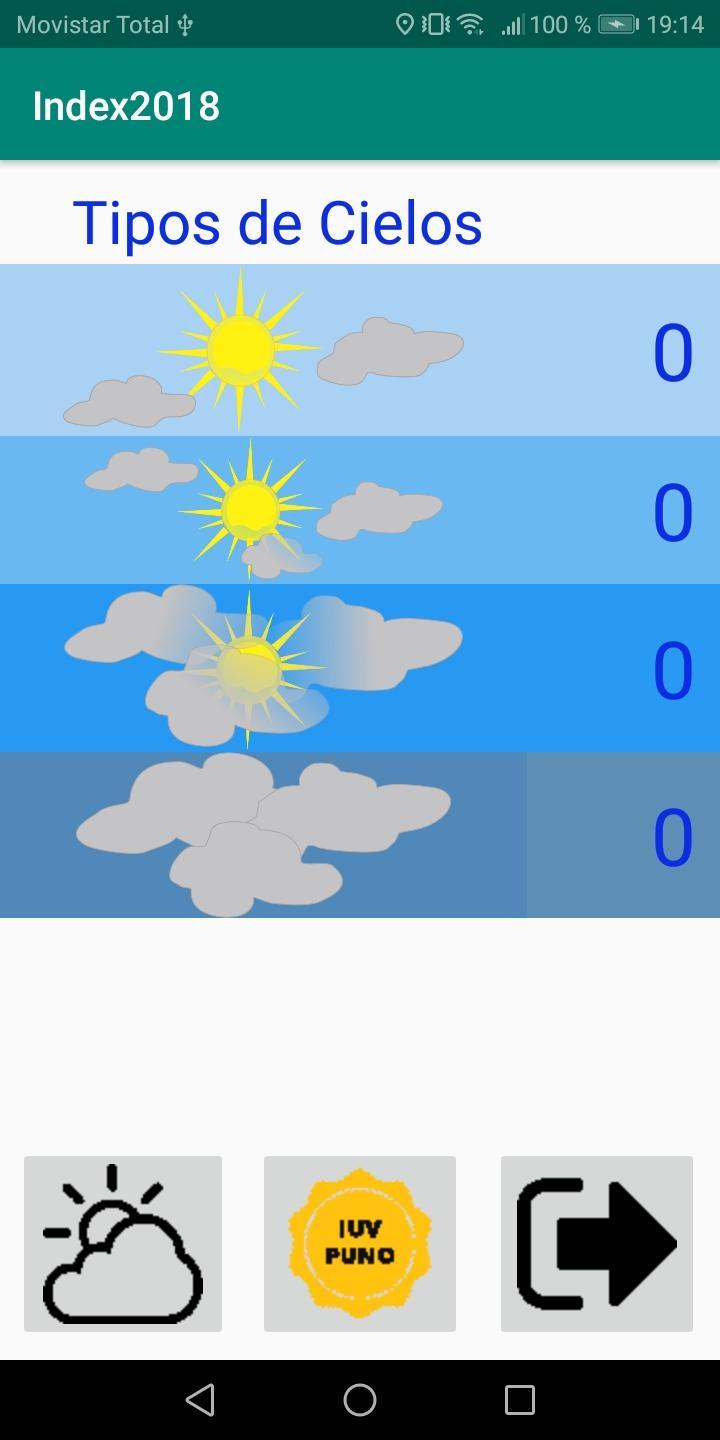The height and width of the screenshot is (1440, 720).
Task: Exit using the arrow button
Action: pyautogui.click(x=597, y=1243)
